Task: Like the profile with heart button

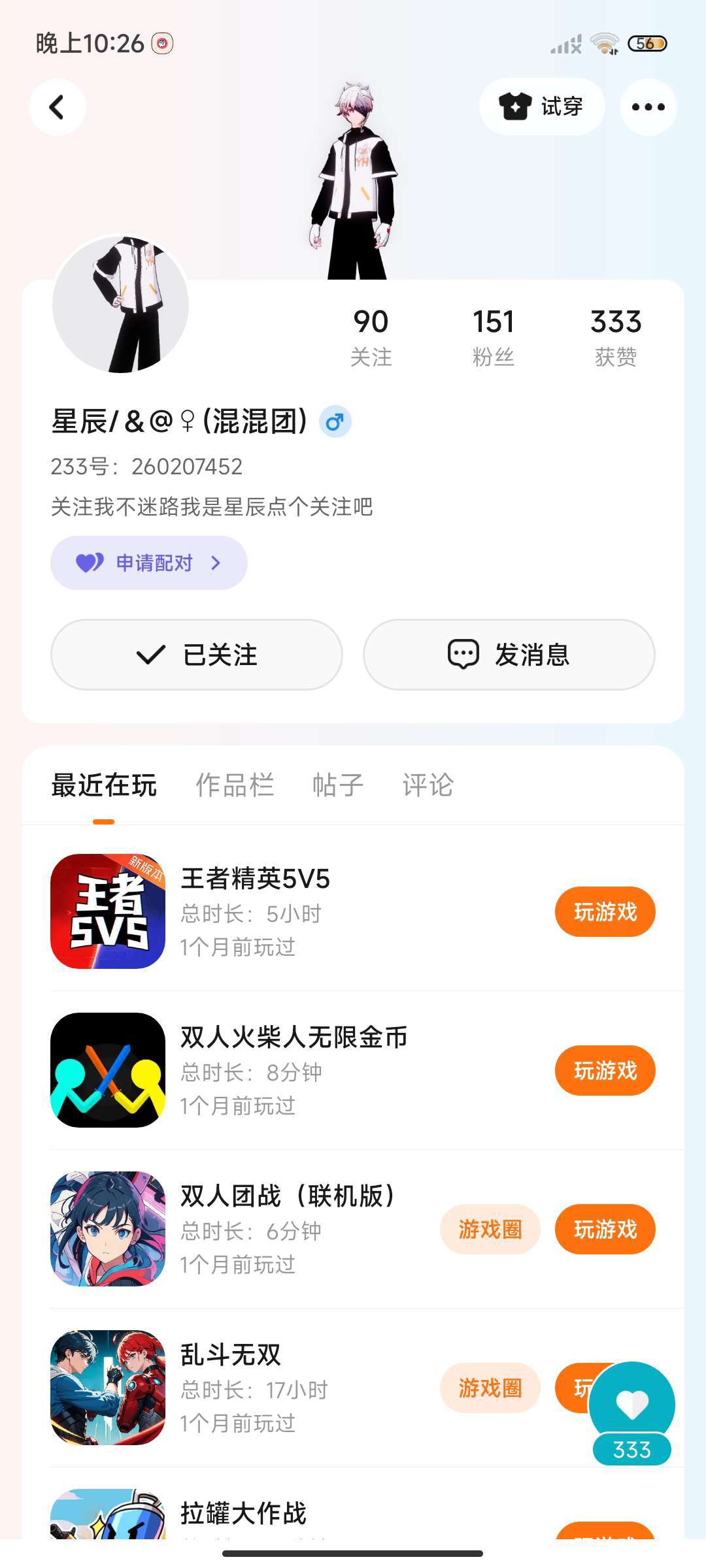Action: point(631,1403)
